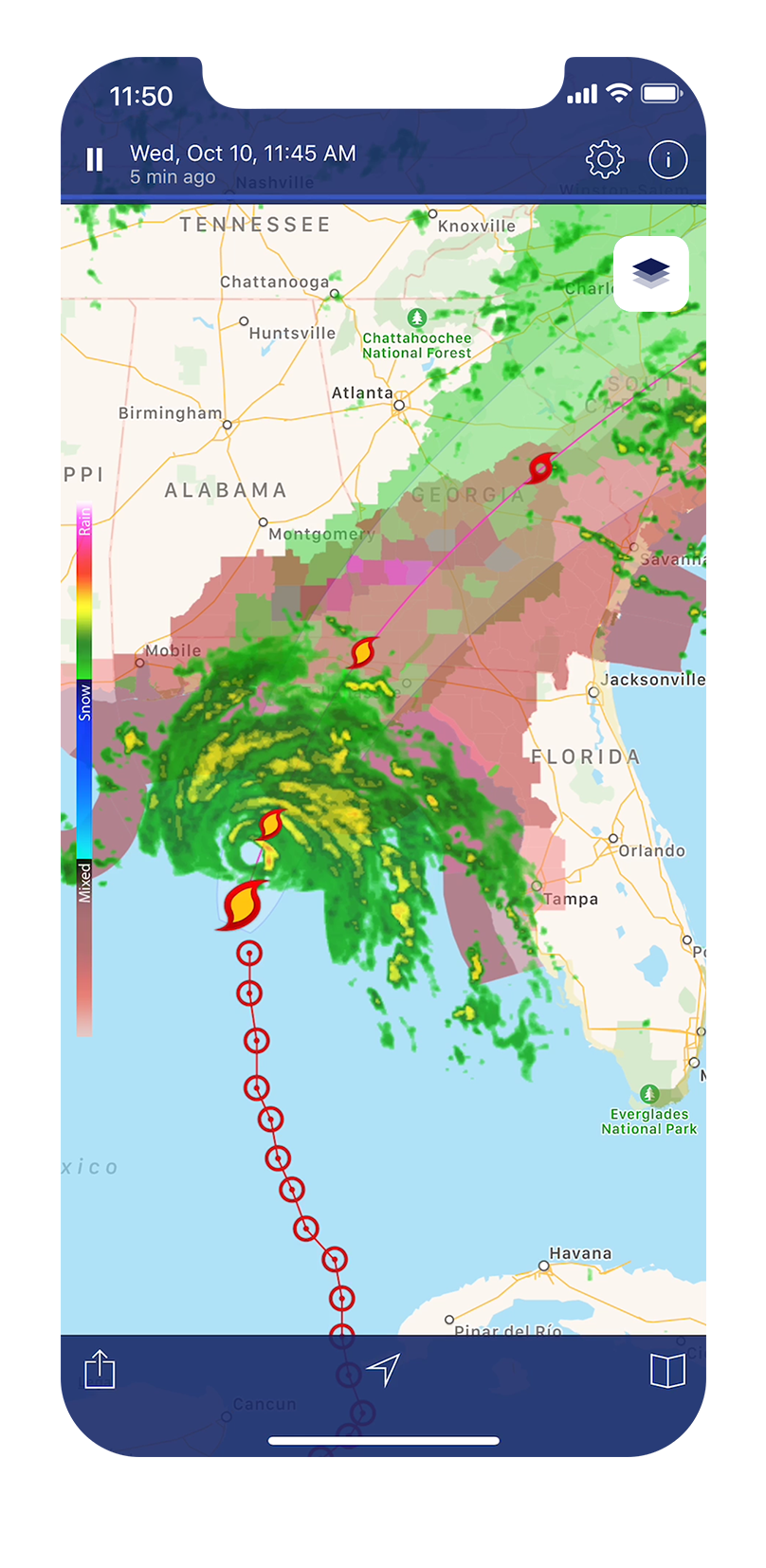Tap the large hurricane marker offshore
The width and height of the screenshot is (766, 1568).
(x=241, y=904)
